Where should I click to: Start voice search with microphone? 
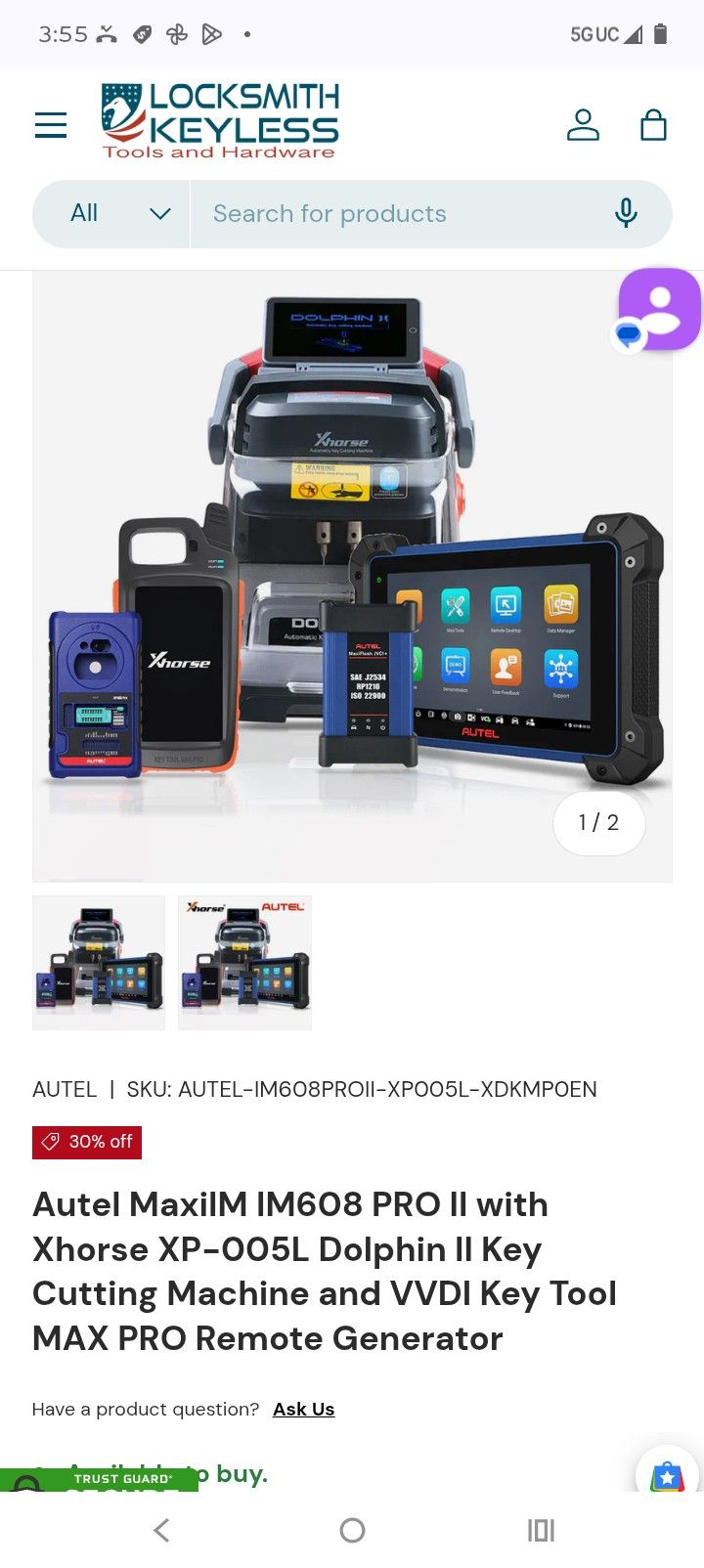(626, 213)
